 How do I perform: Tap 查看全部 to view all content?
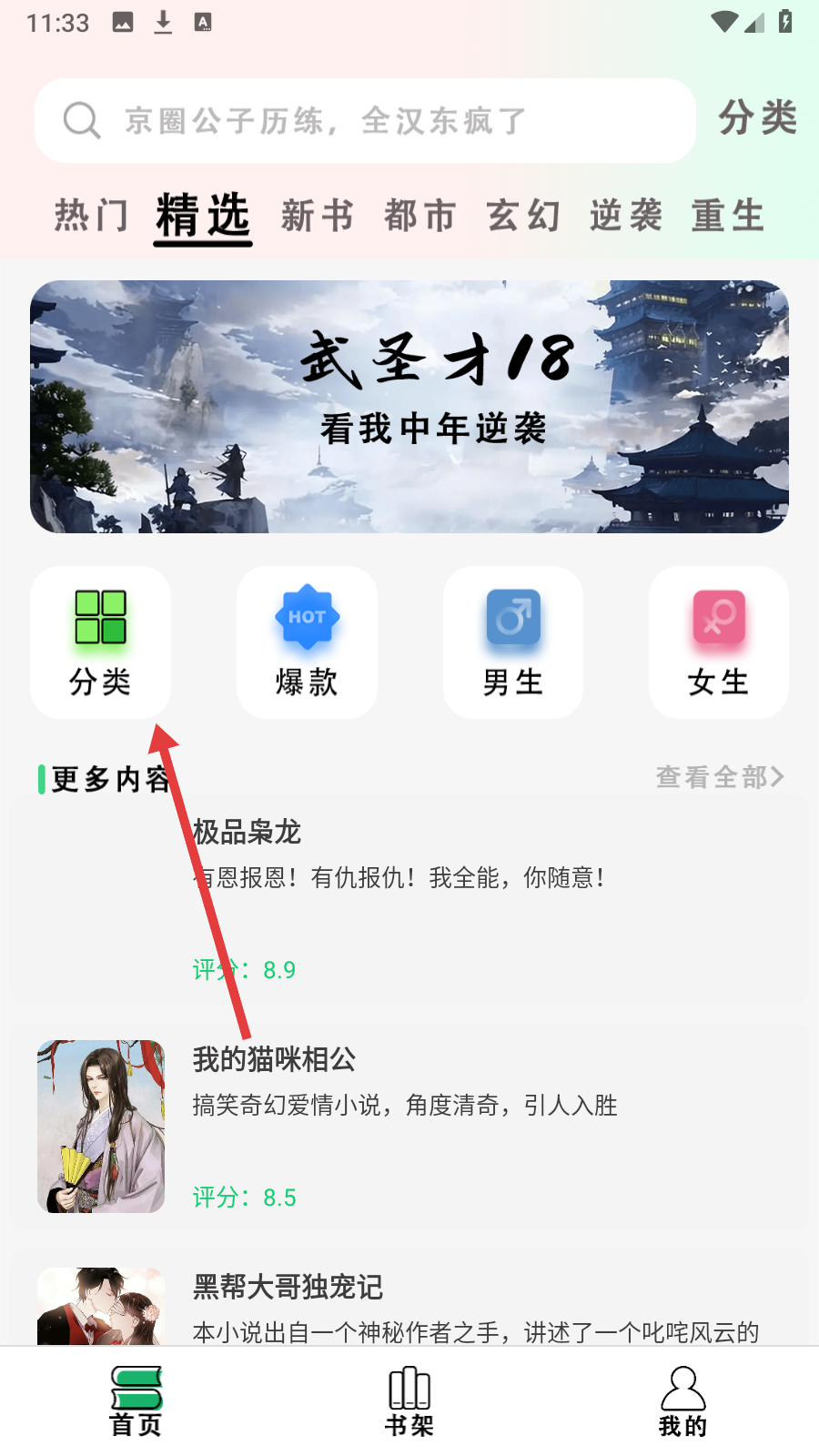719,777
